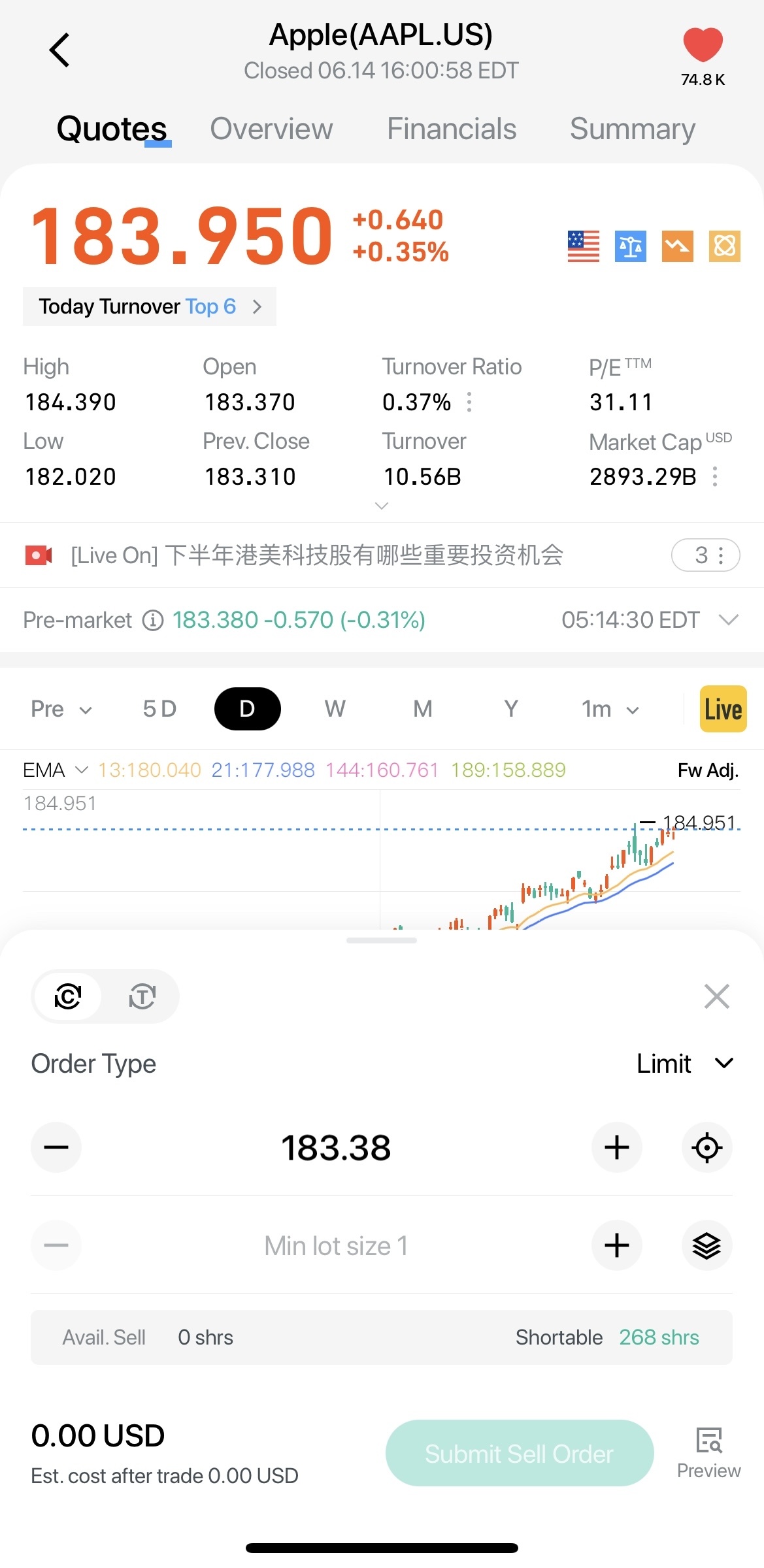Expand the Pre-market quote details
The image size is (764, 1568).
[x=728, y=619]
